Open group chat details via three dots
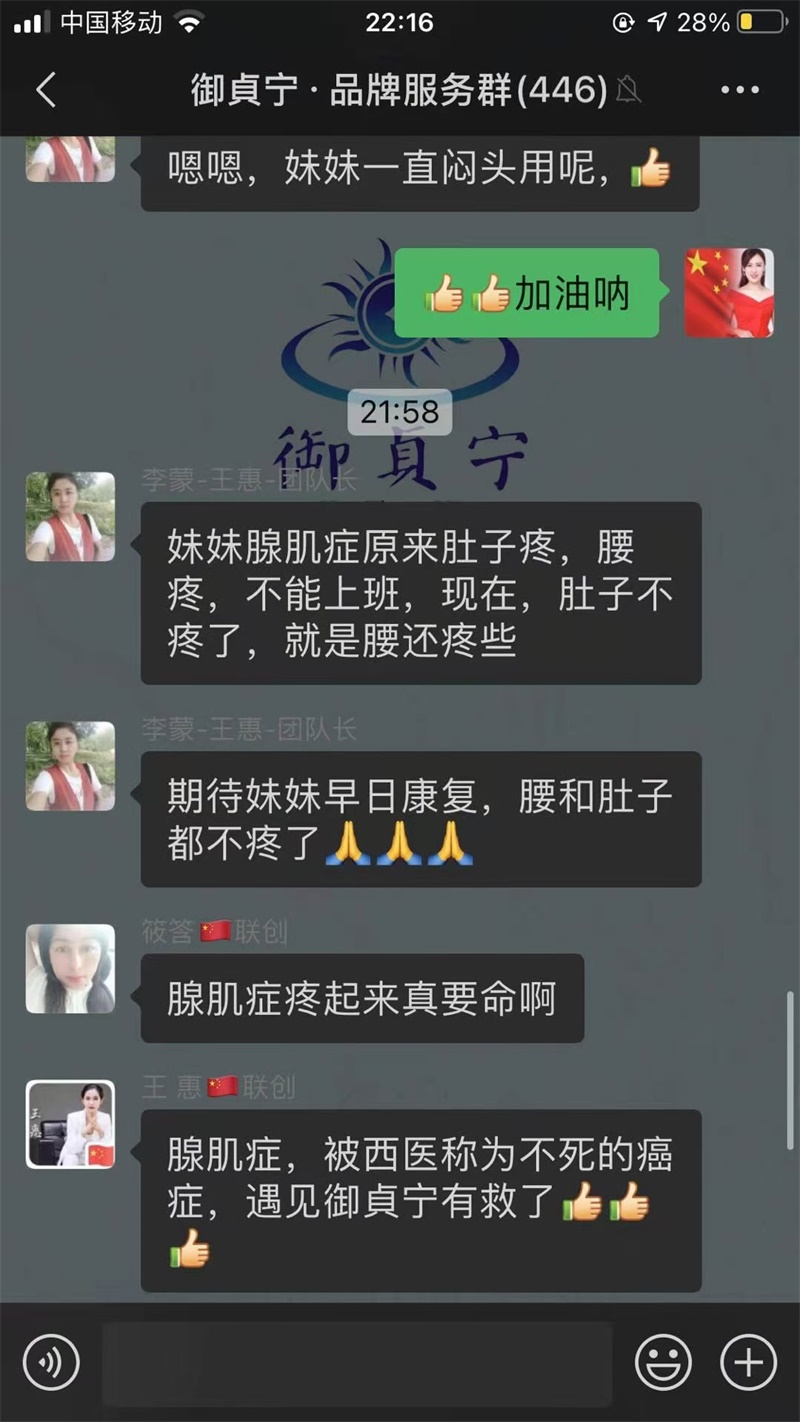This screenshot has width=800, height=1422. (740, 91)
